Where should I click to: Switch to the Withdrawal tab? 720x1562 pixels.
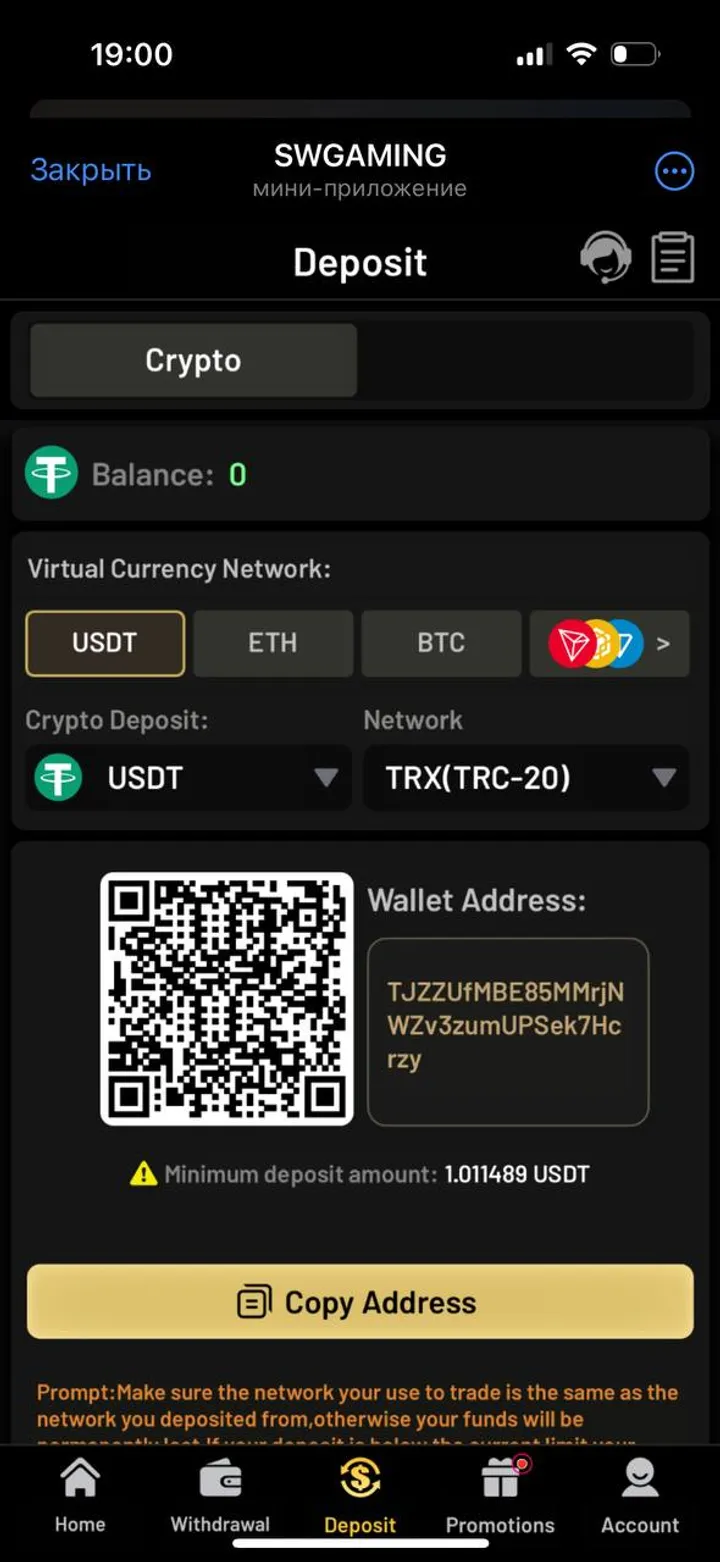pyautogui.click(x=220, y=1495)
